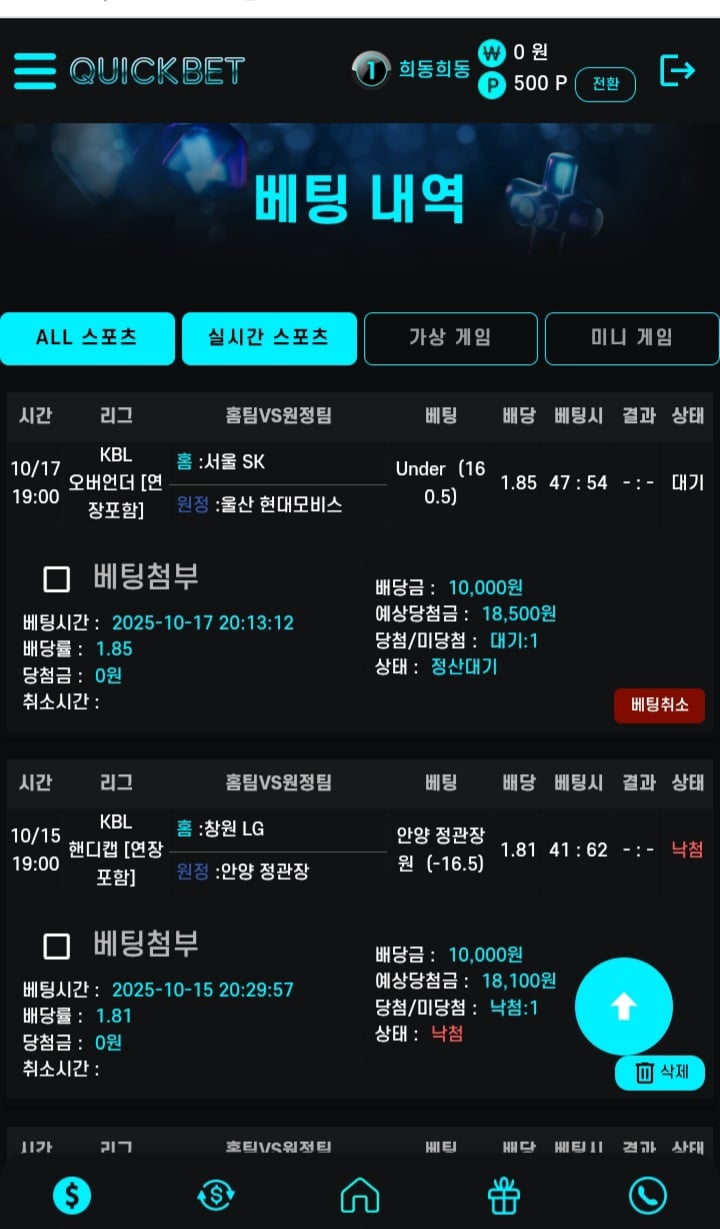Screen dimensions: 720x1229
Task: Select the 실시간 스포츠 tab
Action: [x=268, y=338]
